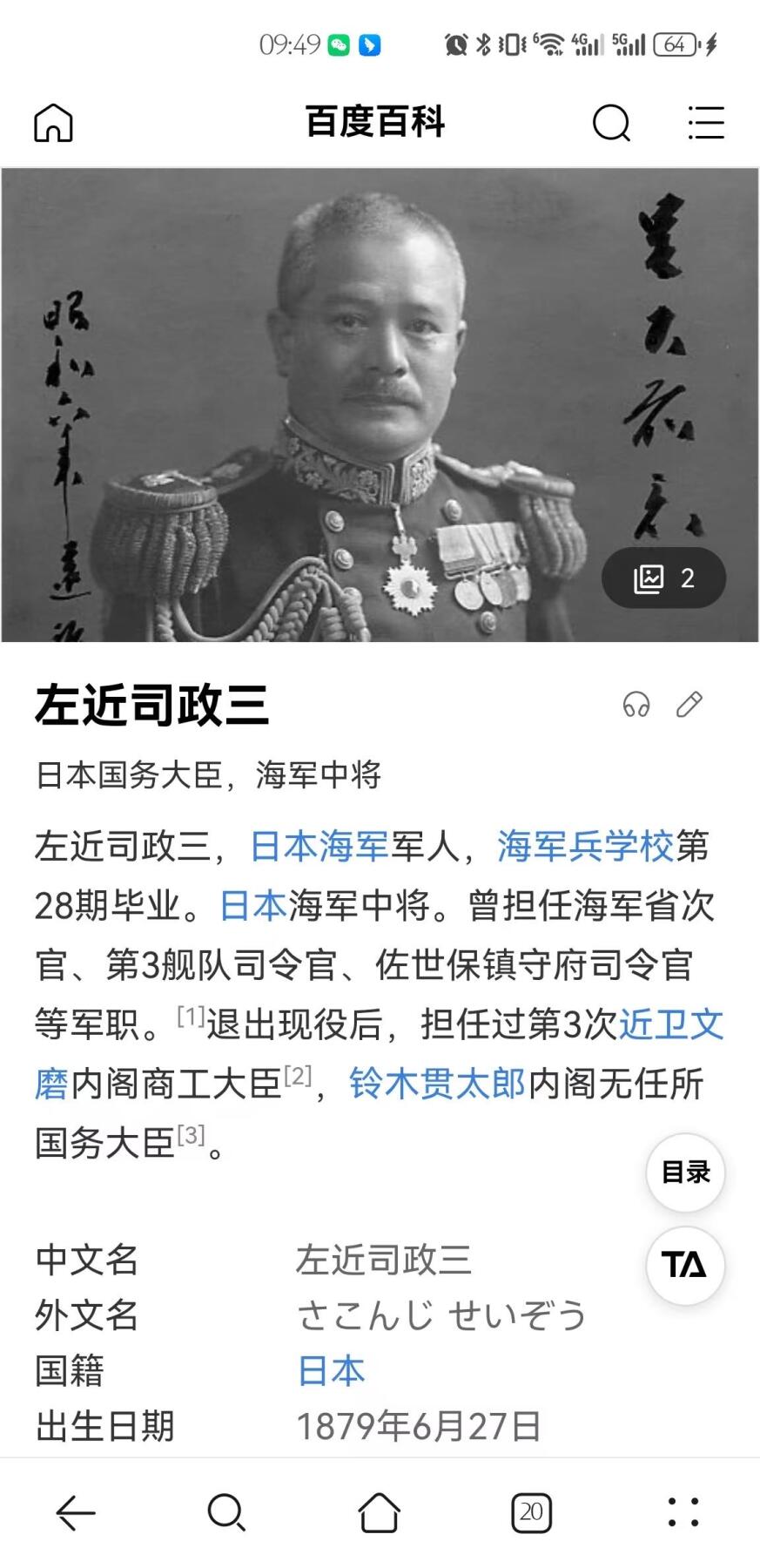Open the photo gallery with 2 images

pos(663,578)
